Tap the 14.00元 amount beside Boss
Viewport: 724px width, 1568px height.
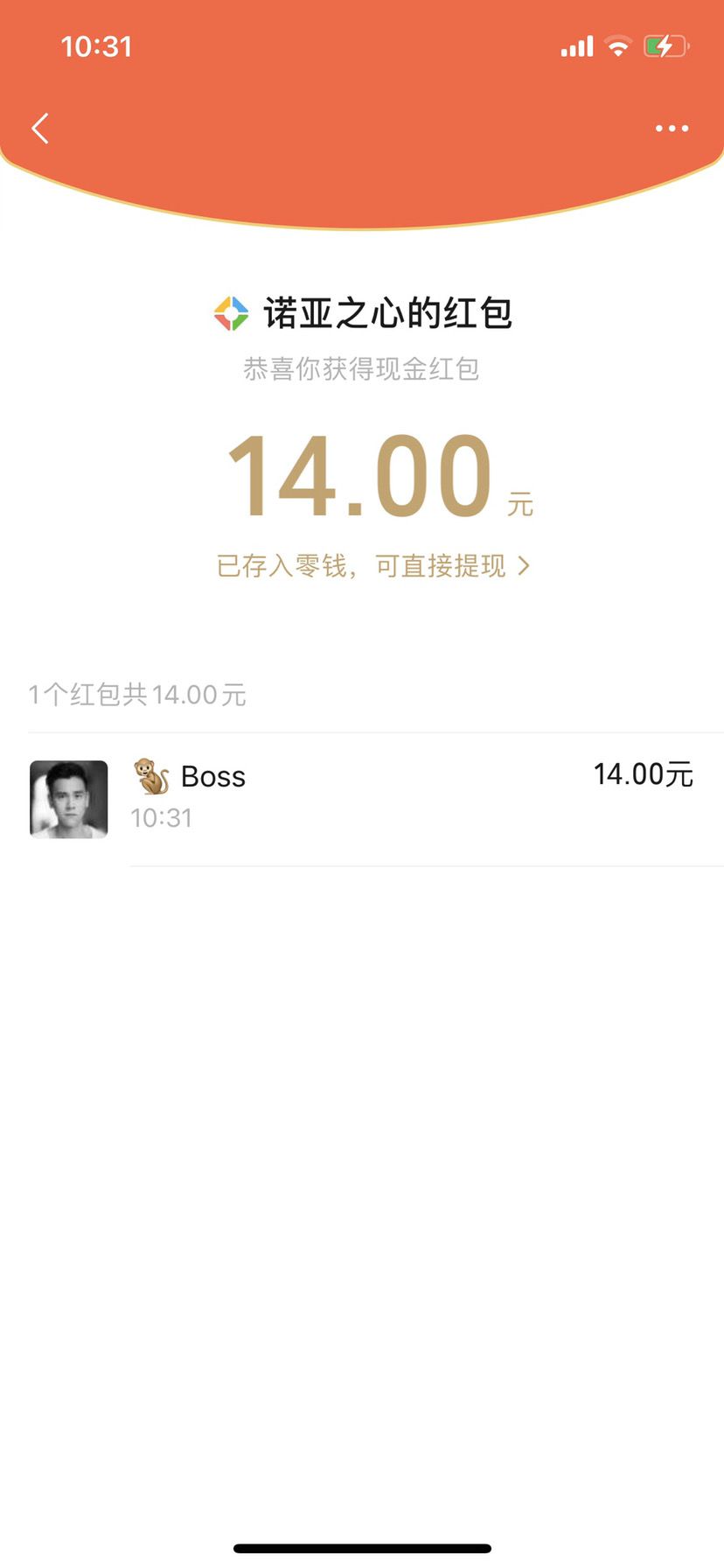pos(643,773)
